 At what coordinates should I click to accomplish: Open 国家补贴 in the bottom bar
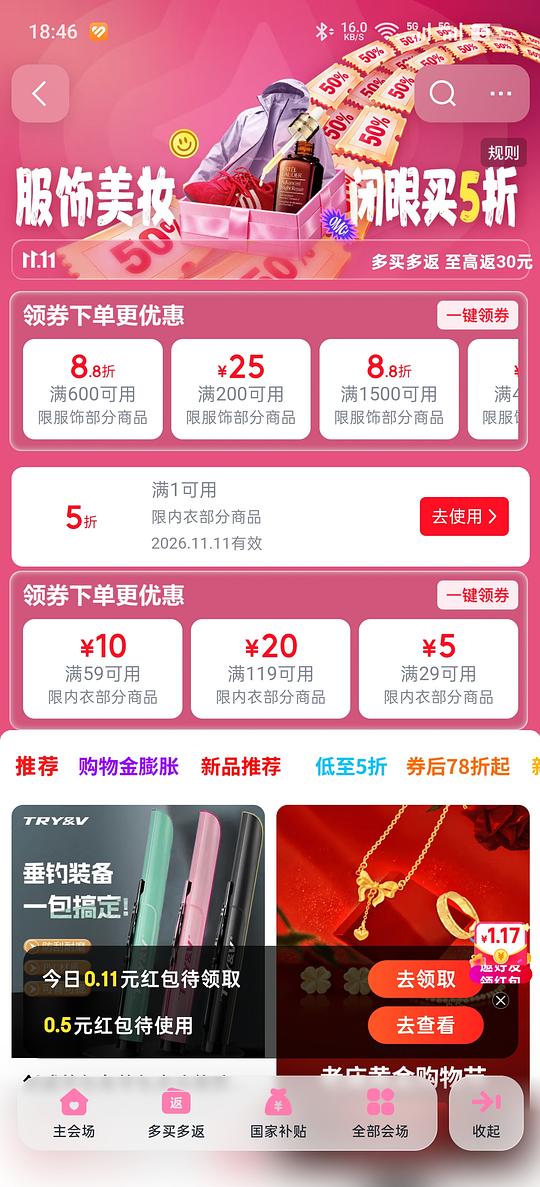click(x=278, y=1114)
